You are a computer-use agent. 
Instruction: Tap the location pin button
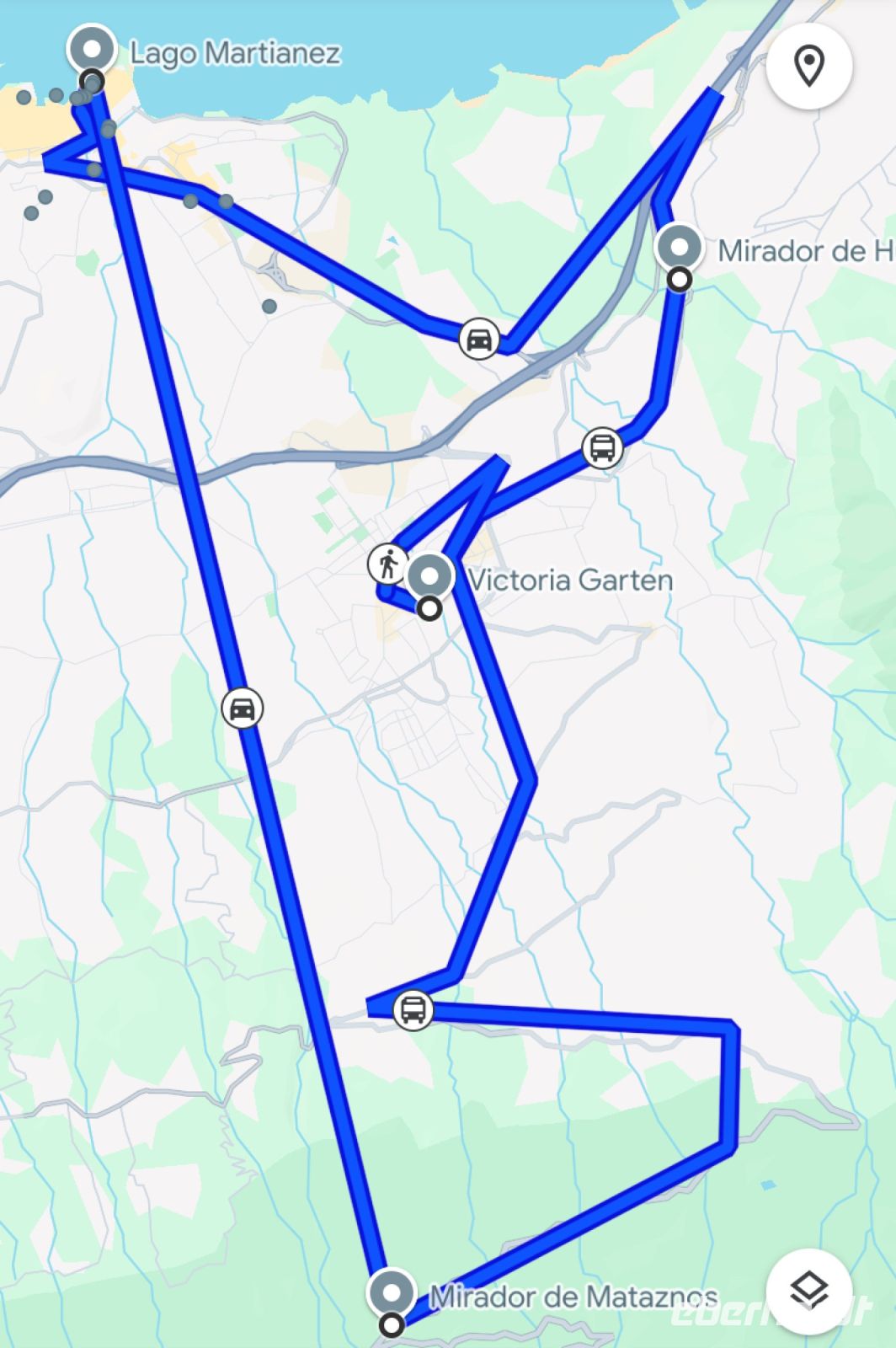coord(809,66)
